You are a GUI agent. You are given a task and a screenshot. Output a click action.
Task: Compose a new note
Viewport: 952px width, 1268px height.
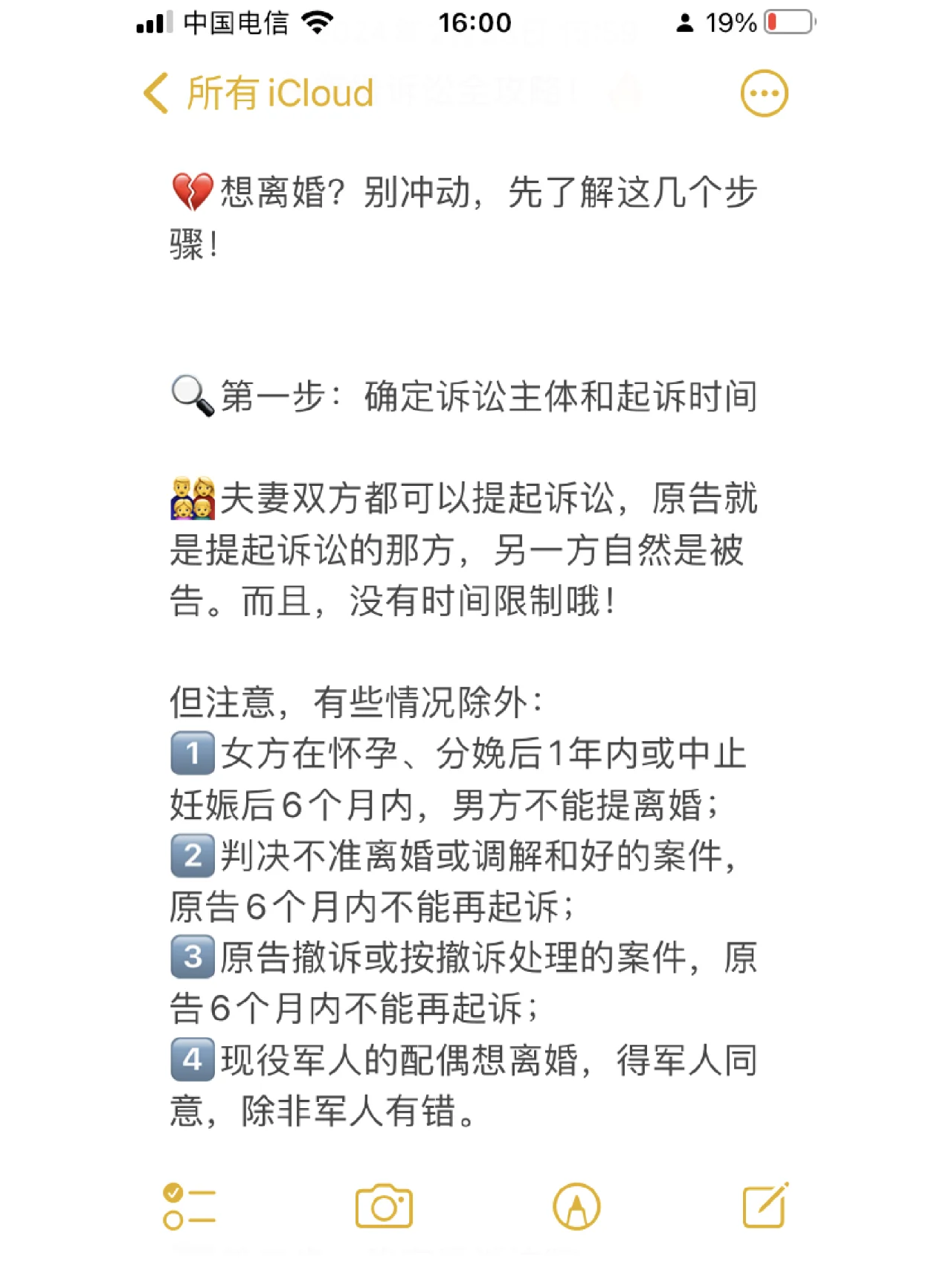click(766, 1205)
